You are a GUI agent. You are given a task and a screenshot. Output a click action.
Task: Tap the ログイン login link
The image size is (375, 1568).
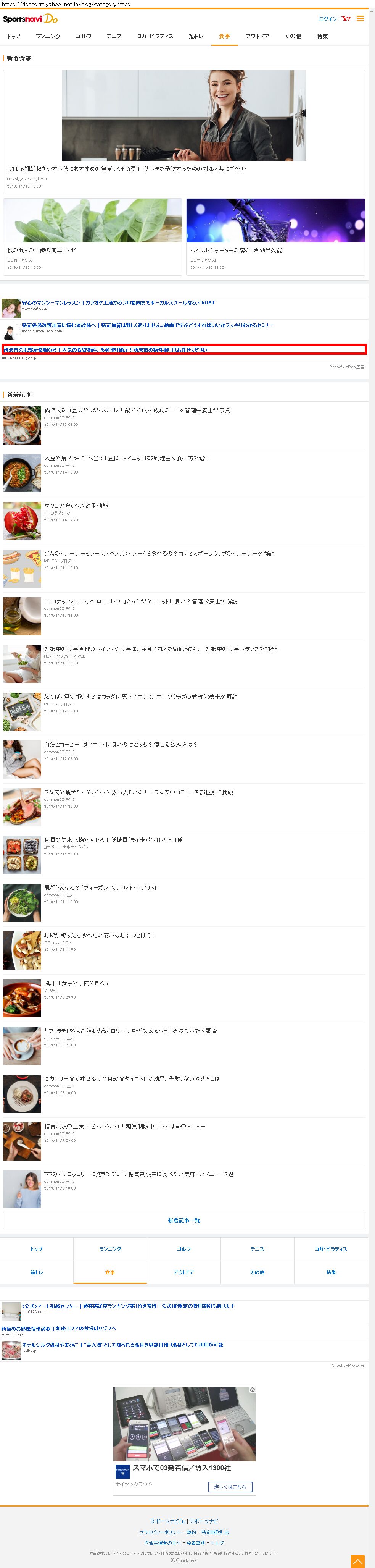pos(328,19)
